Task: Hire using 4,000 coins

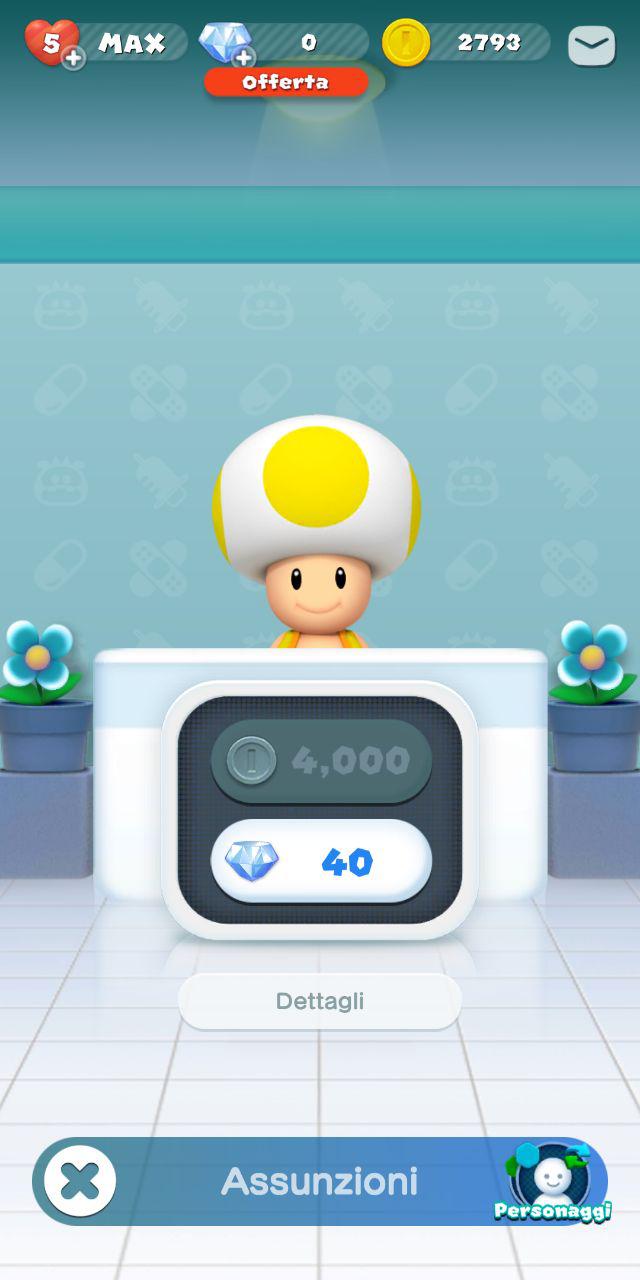Action: coord(321,761)
